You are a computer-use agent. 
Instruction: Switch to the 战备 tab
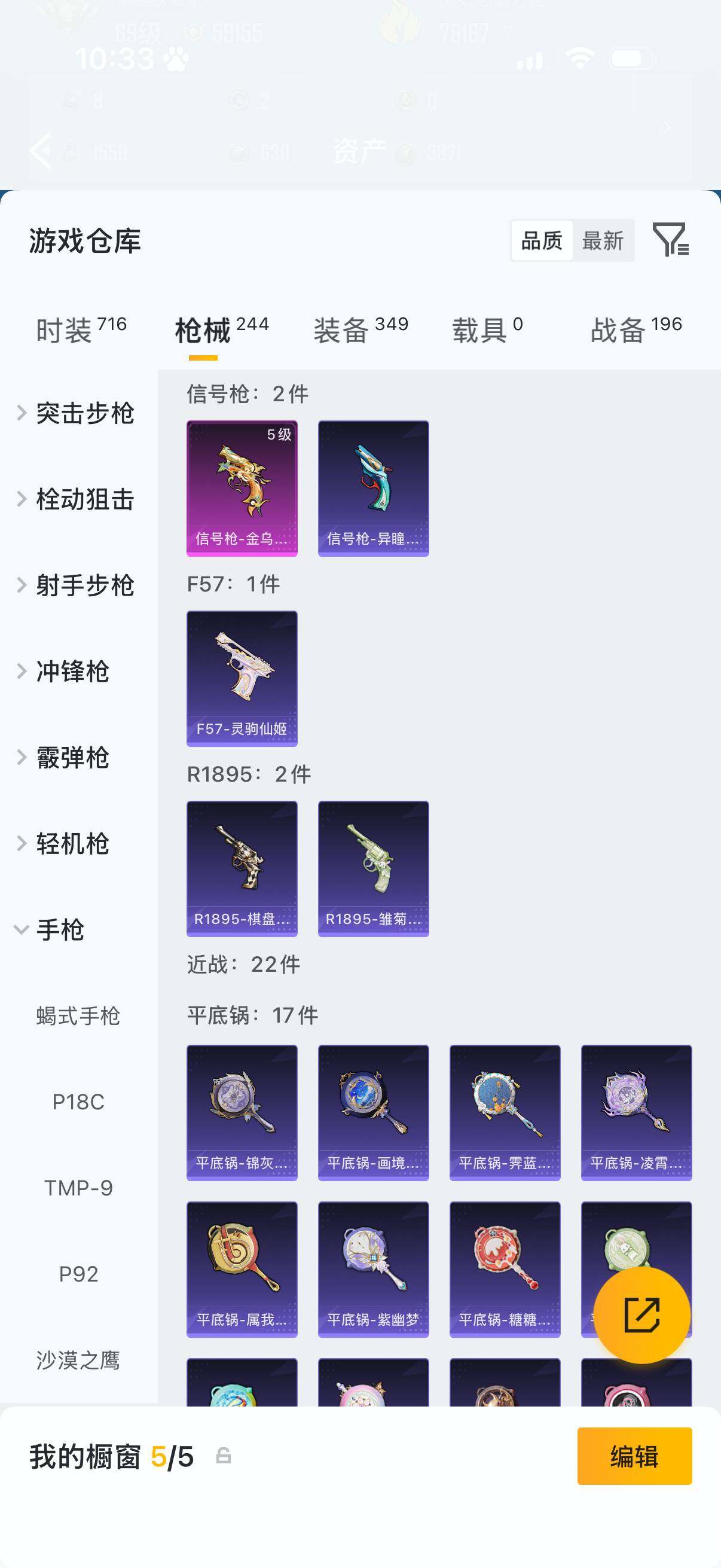tap(619, 326)
